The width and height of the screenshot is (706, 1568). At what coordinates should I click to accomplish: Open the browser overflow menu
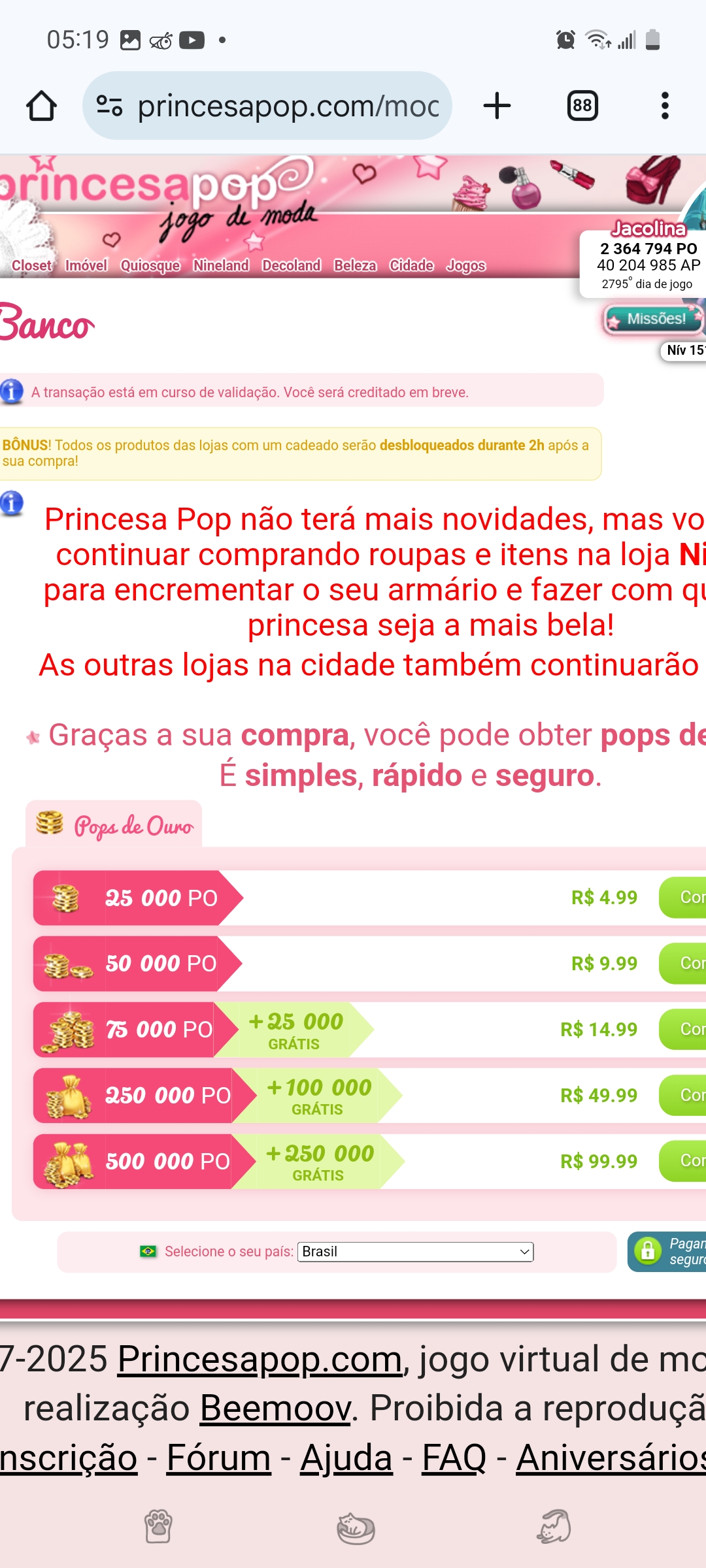665,106
